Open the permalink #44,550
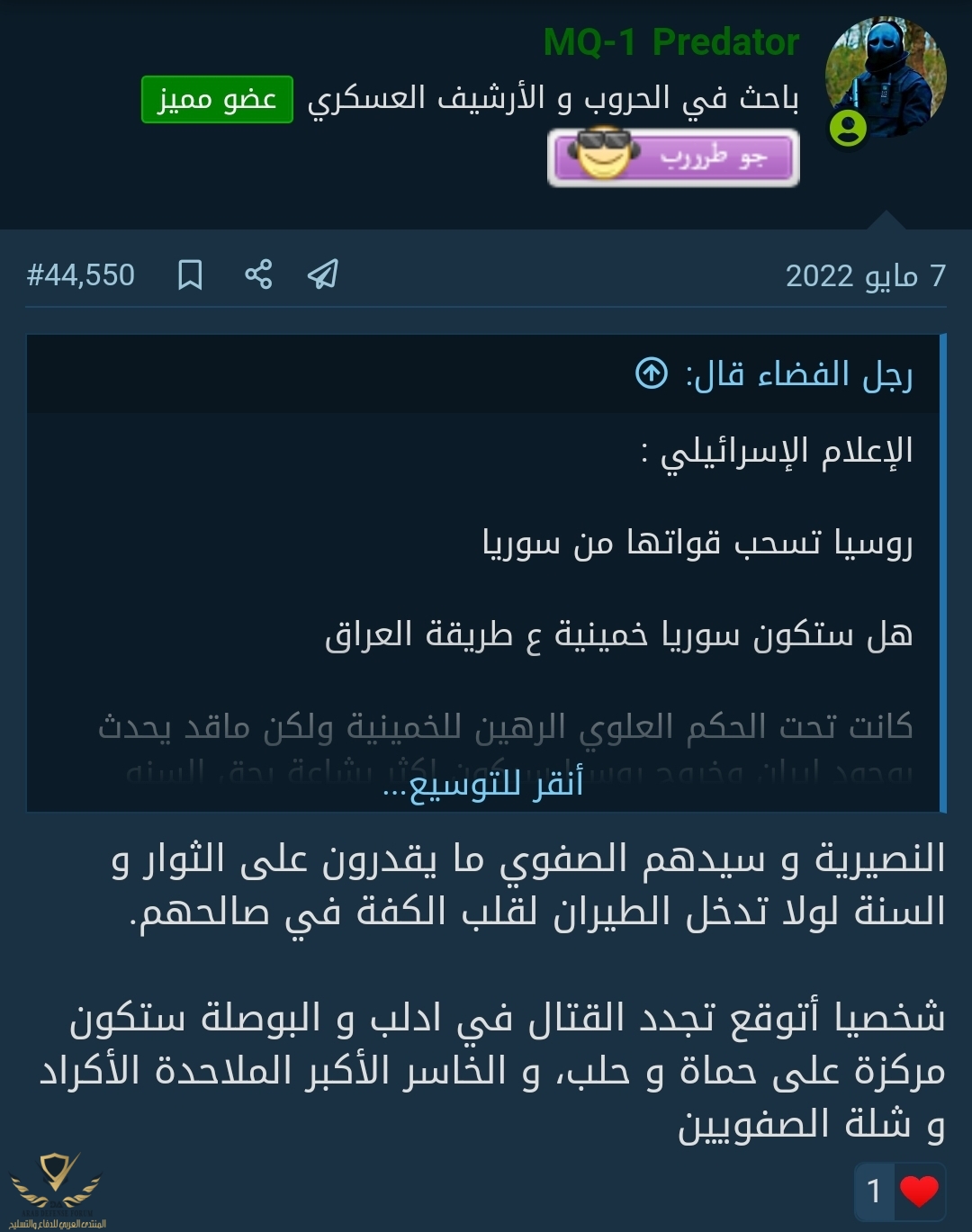972x1232 pixels. 81,274
